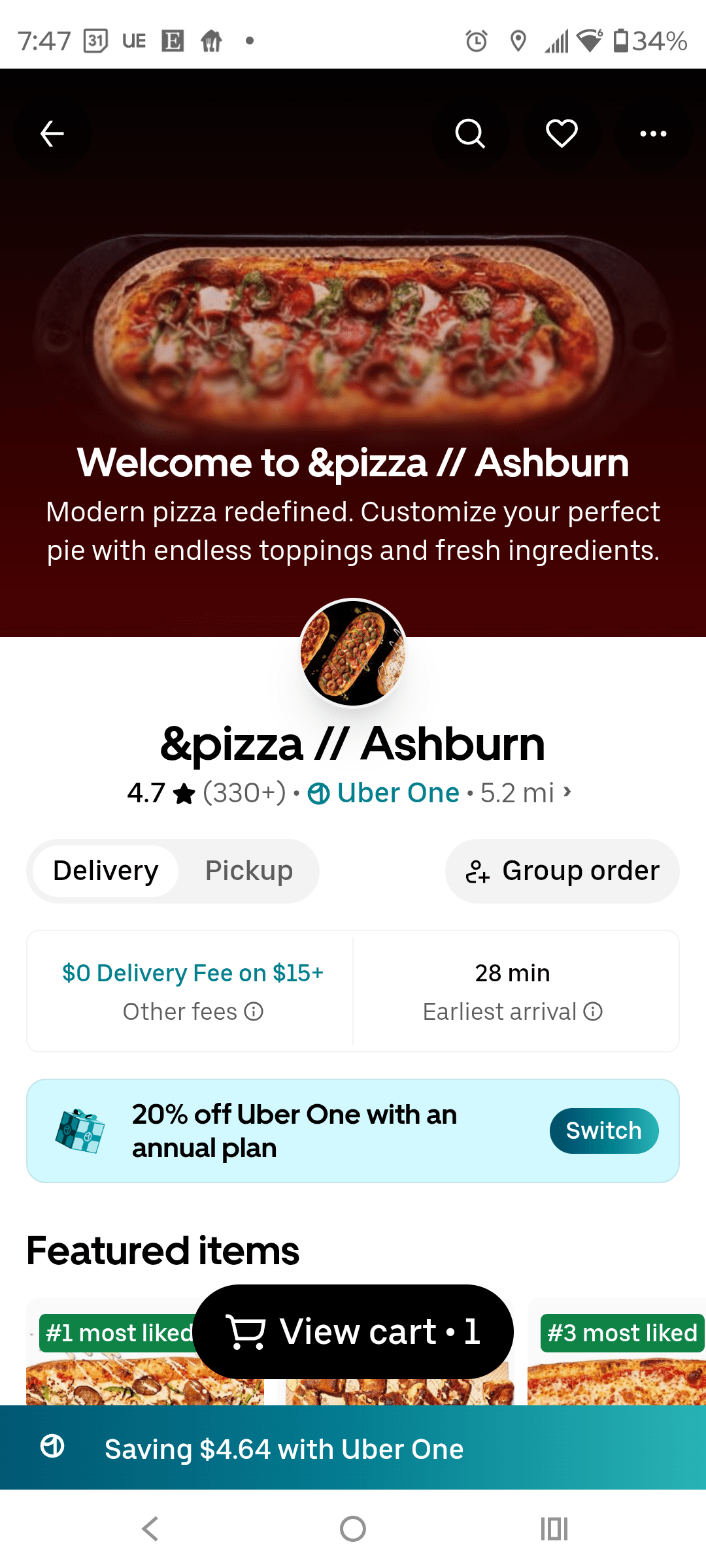Switch to Pickup

click(x=249, y=871)
